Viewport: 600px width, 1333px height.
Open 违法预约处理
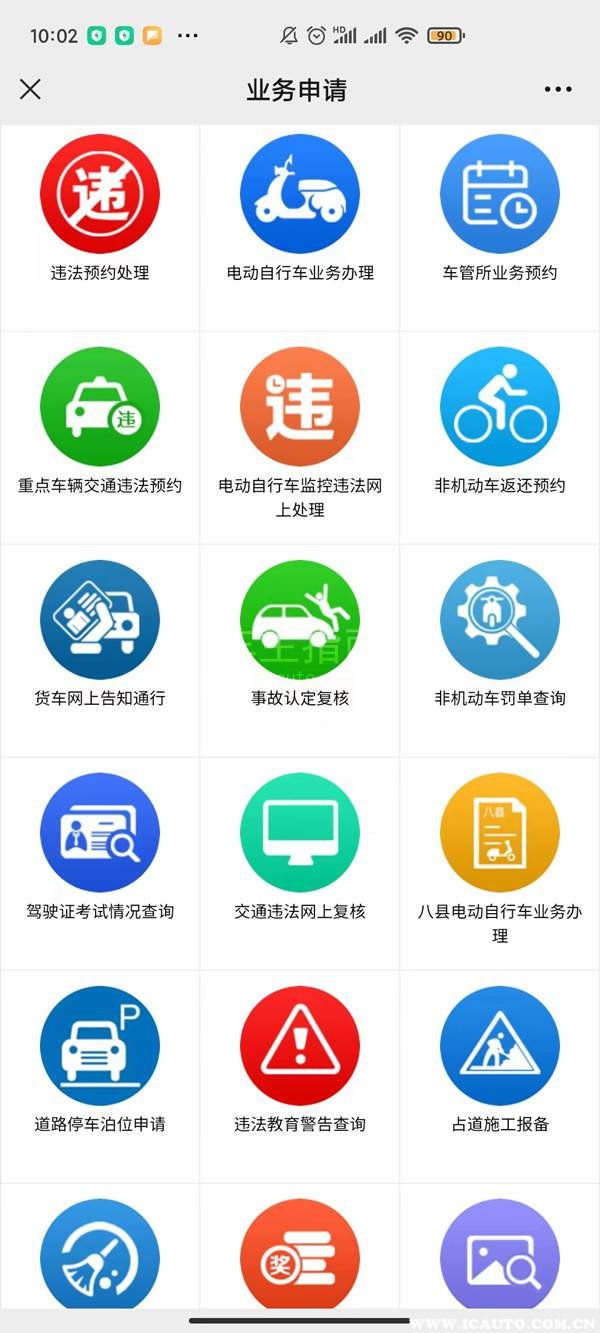tap(100, 195)
